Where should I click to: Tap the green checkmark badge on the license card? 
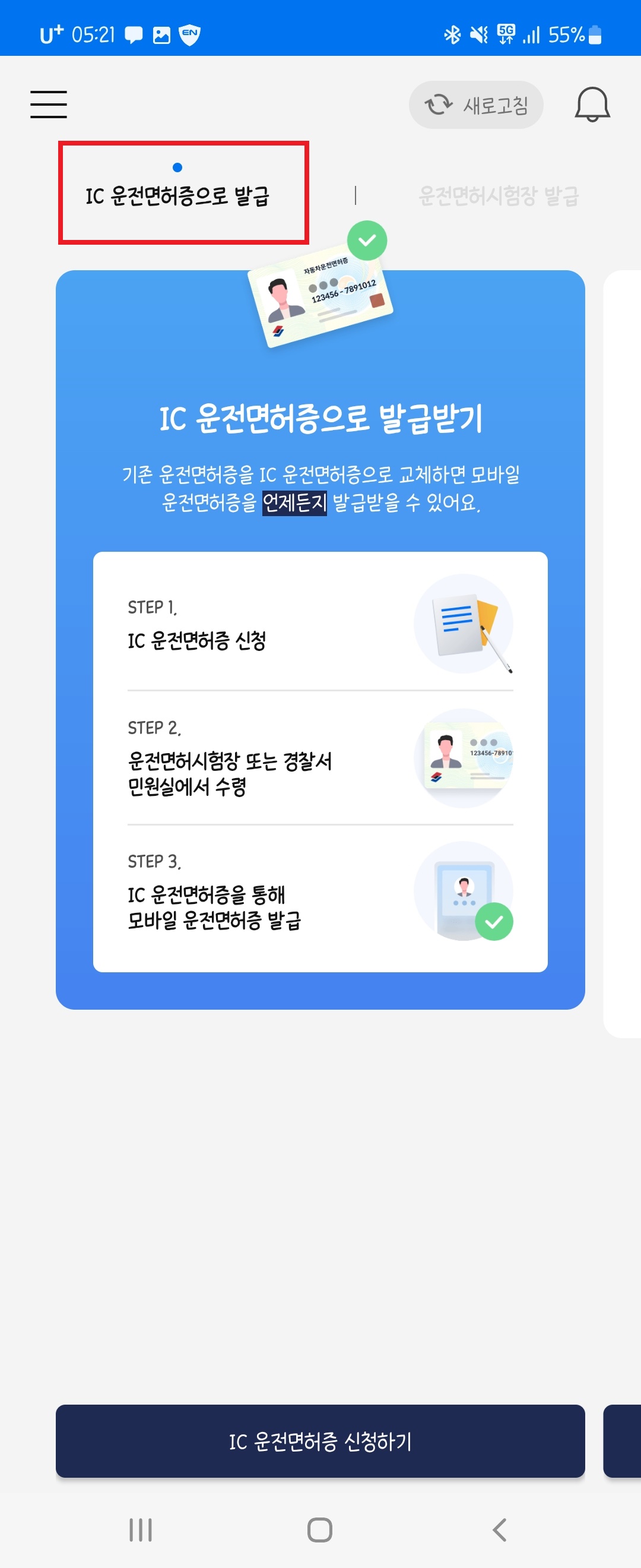[367, 240]
